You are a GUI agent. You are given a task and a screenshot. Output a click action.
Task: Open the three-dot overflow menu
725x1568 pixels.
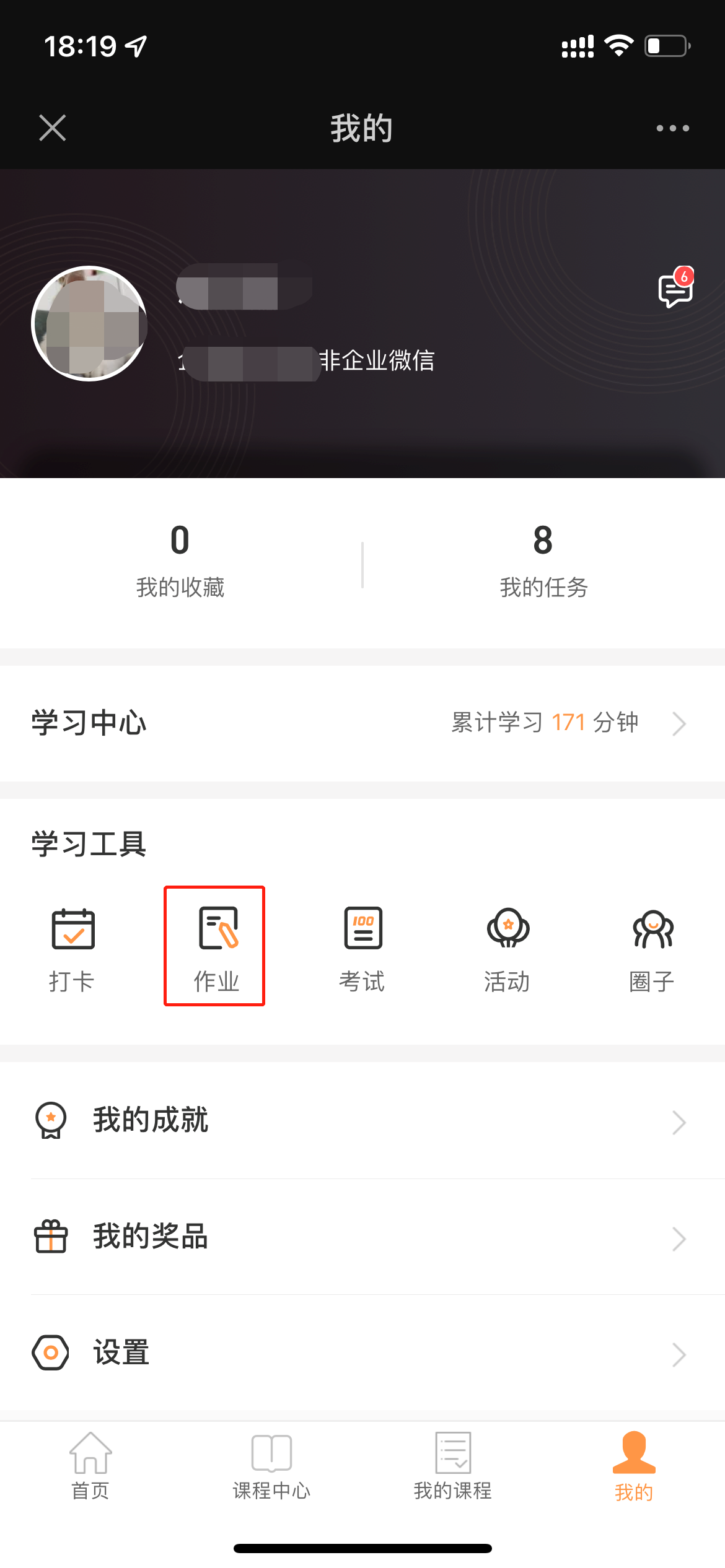click(672, 128)
